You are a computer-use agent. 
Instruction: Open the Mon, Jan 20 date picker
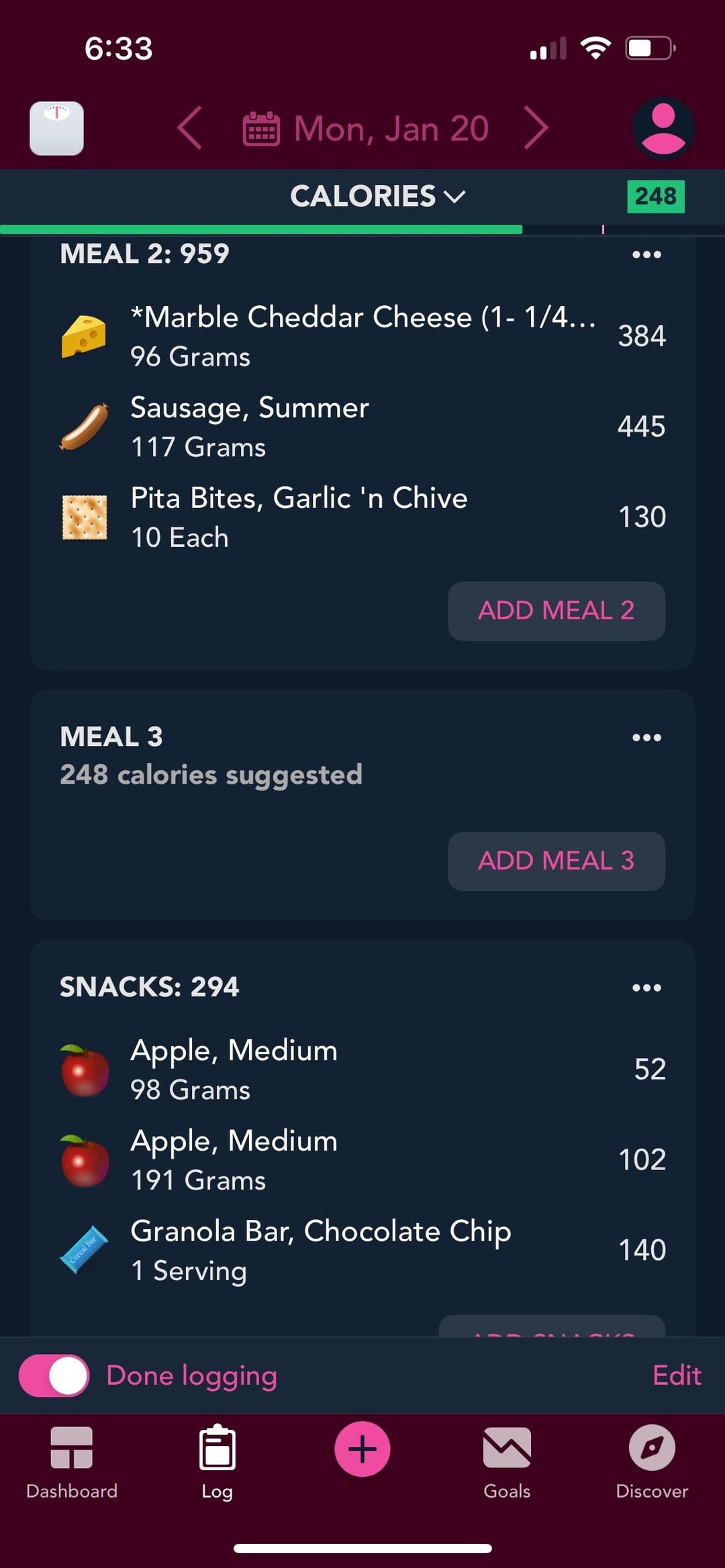(x=366, y=128)
